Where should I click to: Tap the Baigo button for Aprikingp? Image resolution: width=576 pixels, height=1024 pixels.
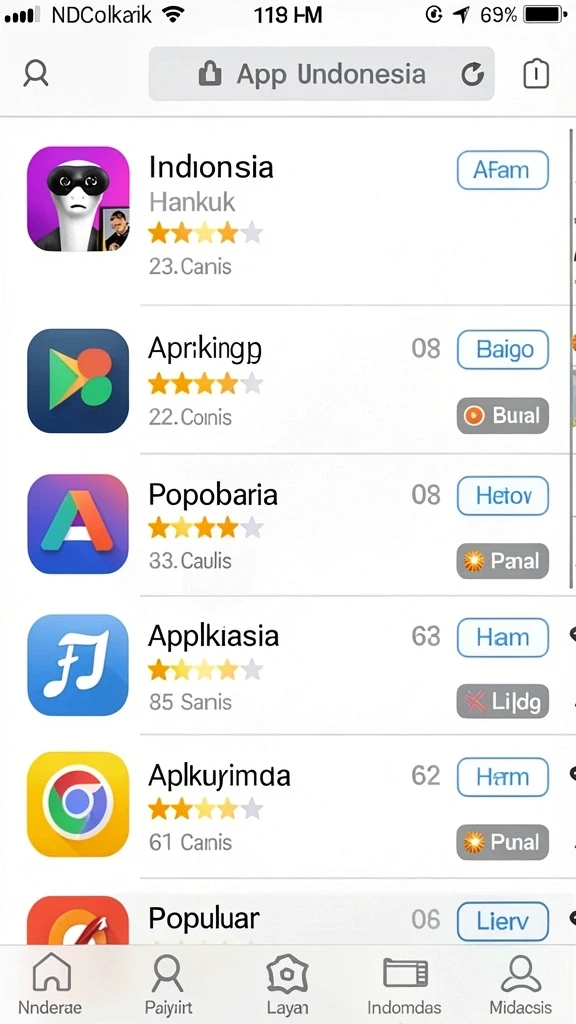[502, 350]
